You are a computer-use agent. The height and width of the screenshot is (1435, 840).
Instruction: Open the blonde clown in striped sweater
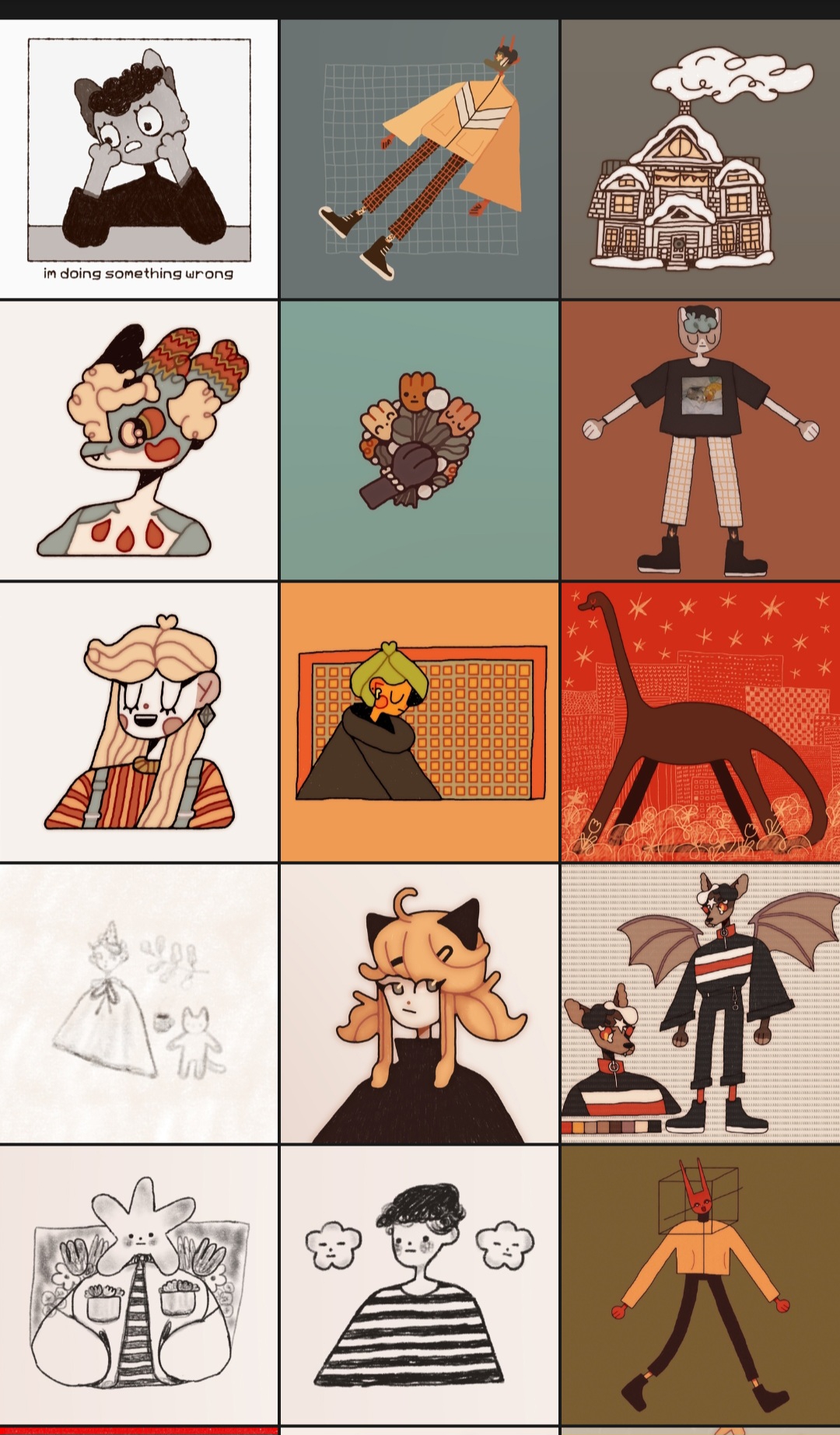(138, 722)
